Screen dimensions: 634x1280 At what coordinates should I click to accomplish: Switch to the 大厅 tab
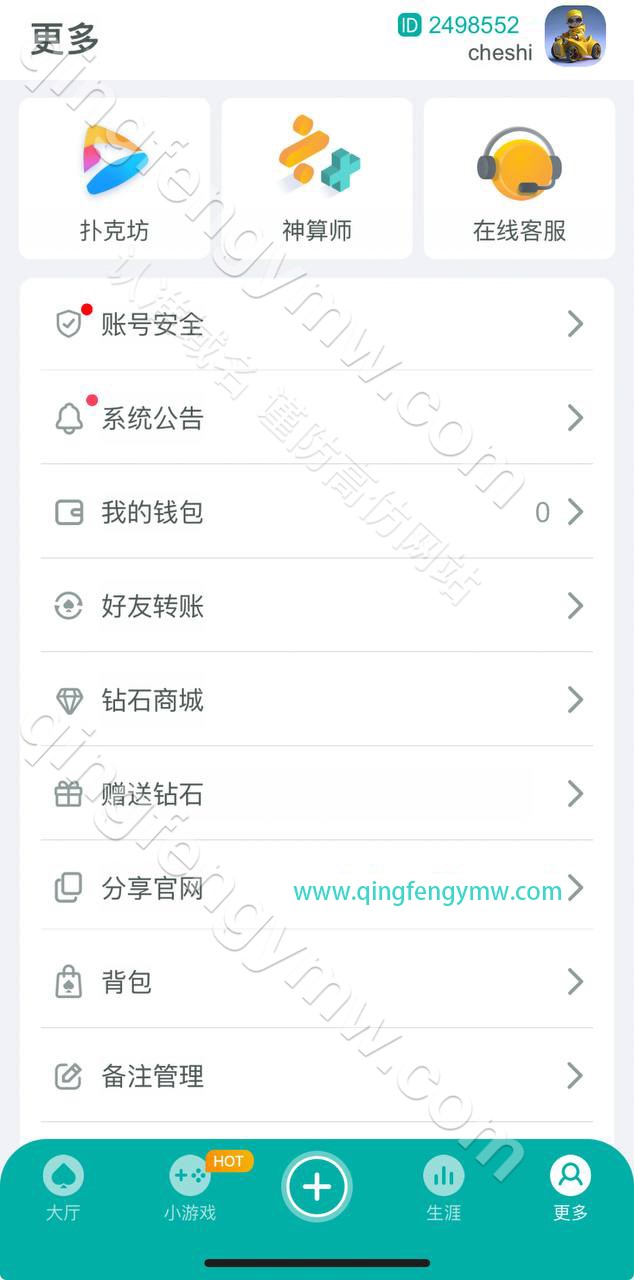63,1189
